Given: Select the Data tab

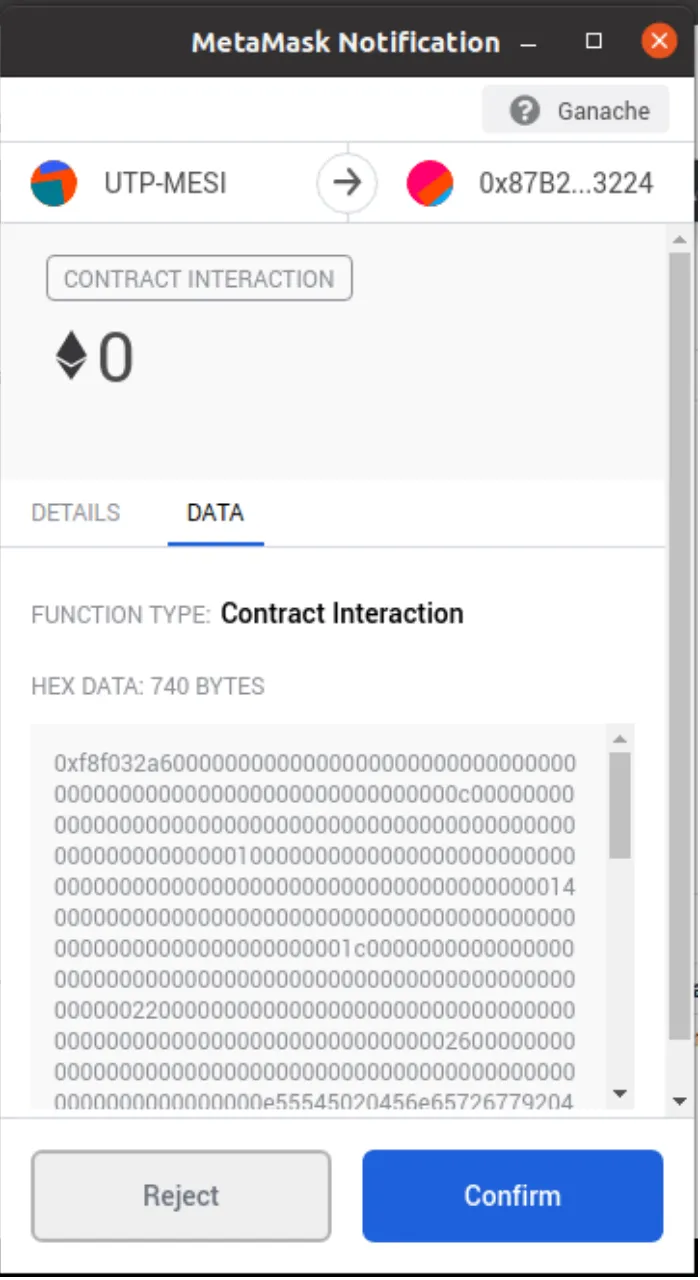Looking at the screenshot, I should pos(215,513).
